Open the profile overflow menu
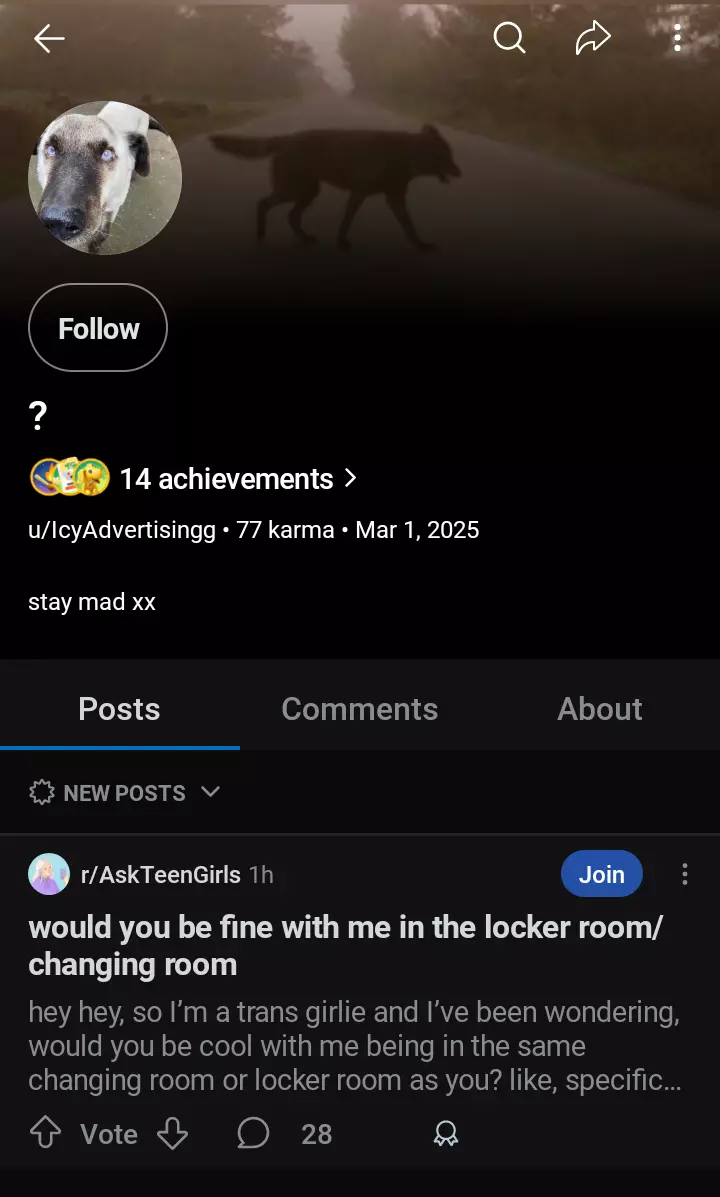 coord(677,39)
